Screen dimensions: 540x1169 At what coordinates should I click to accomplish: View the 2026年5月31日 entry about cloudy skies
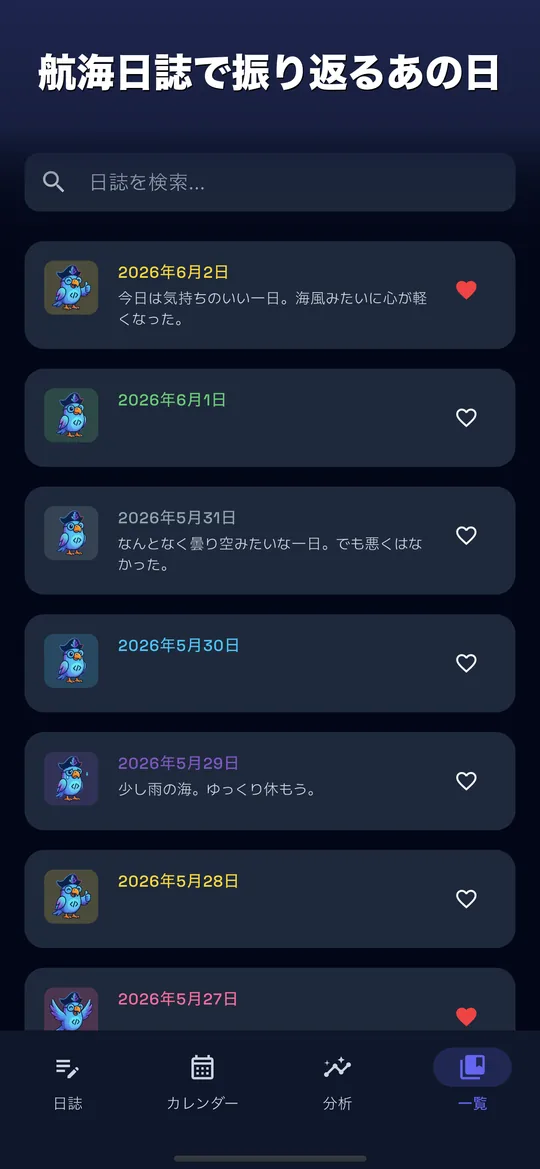[x=270, y=541]
